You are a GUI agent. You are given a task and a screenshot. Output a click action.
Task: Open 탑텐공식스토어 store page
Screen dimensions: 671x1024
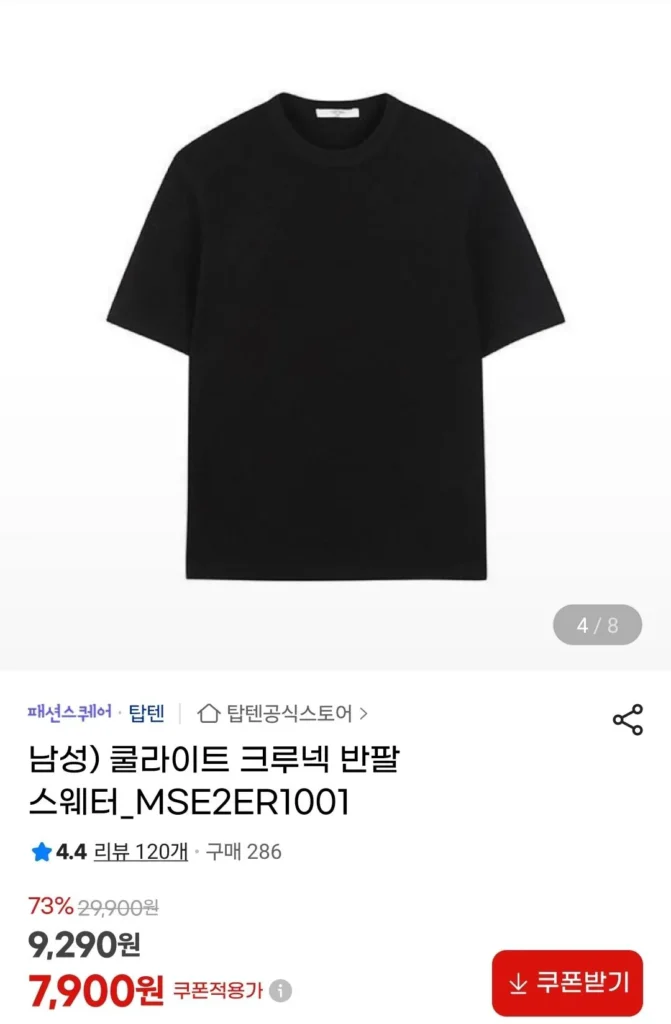(283, 713)
